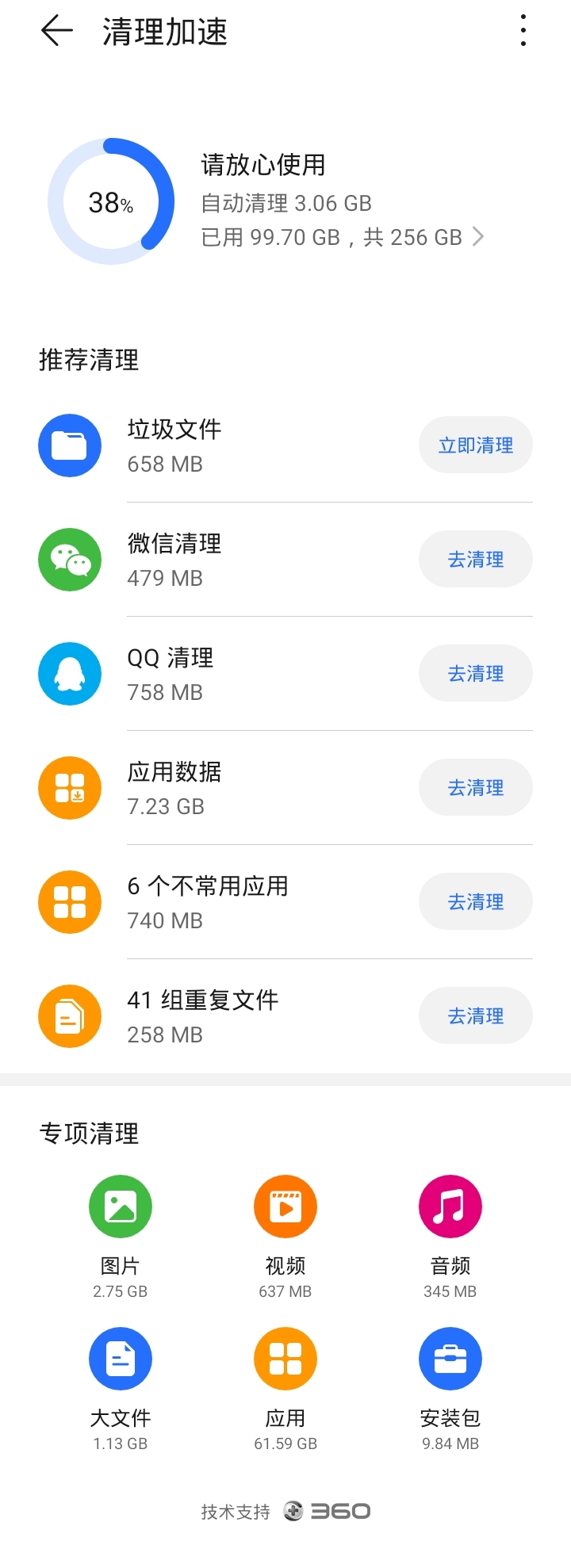Navigate back with the arrow

(55, 32)
